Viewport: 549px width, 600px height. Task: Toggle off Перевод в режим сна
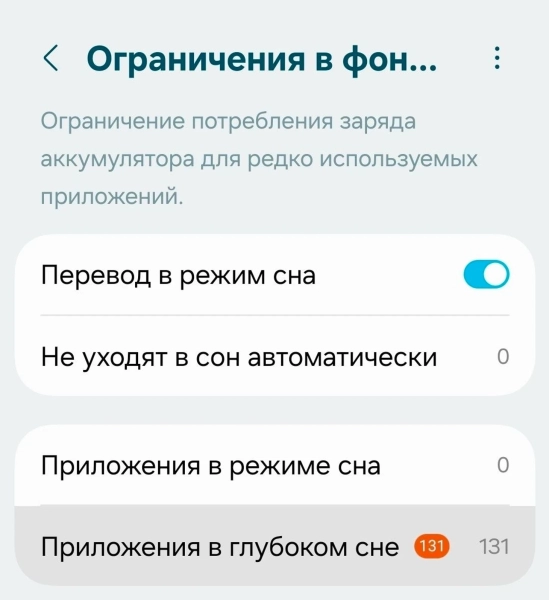[486, 274]
